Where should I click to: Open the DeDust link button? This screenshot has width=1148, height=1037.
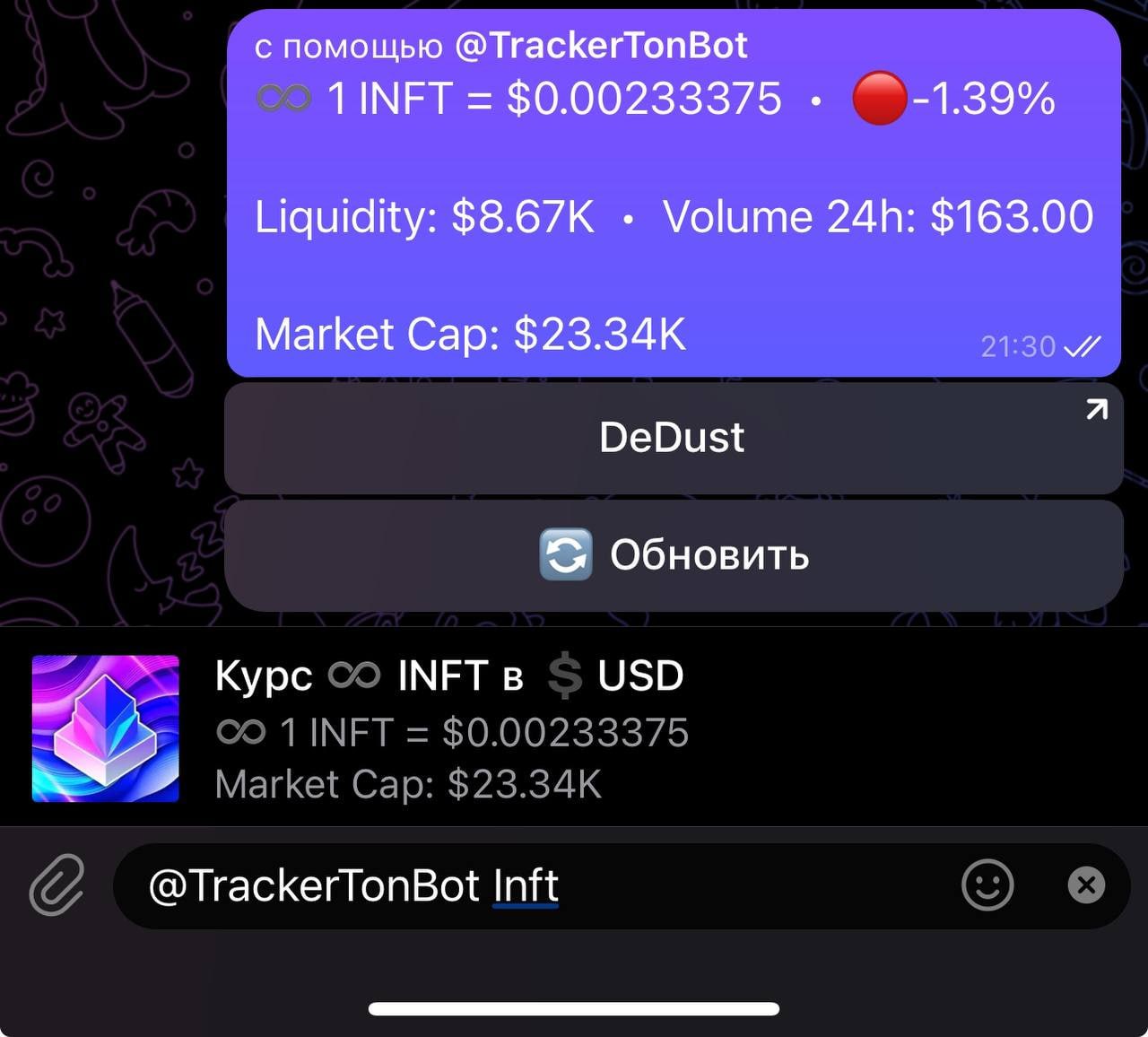coord(673,438)
